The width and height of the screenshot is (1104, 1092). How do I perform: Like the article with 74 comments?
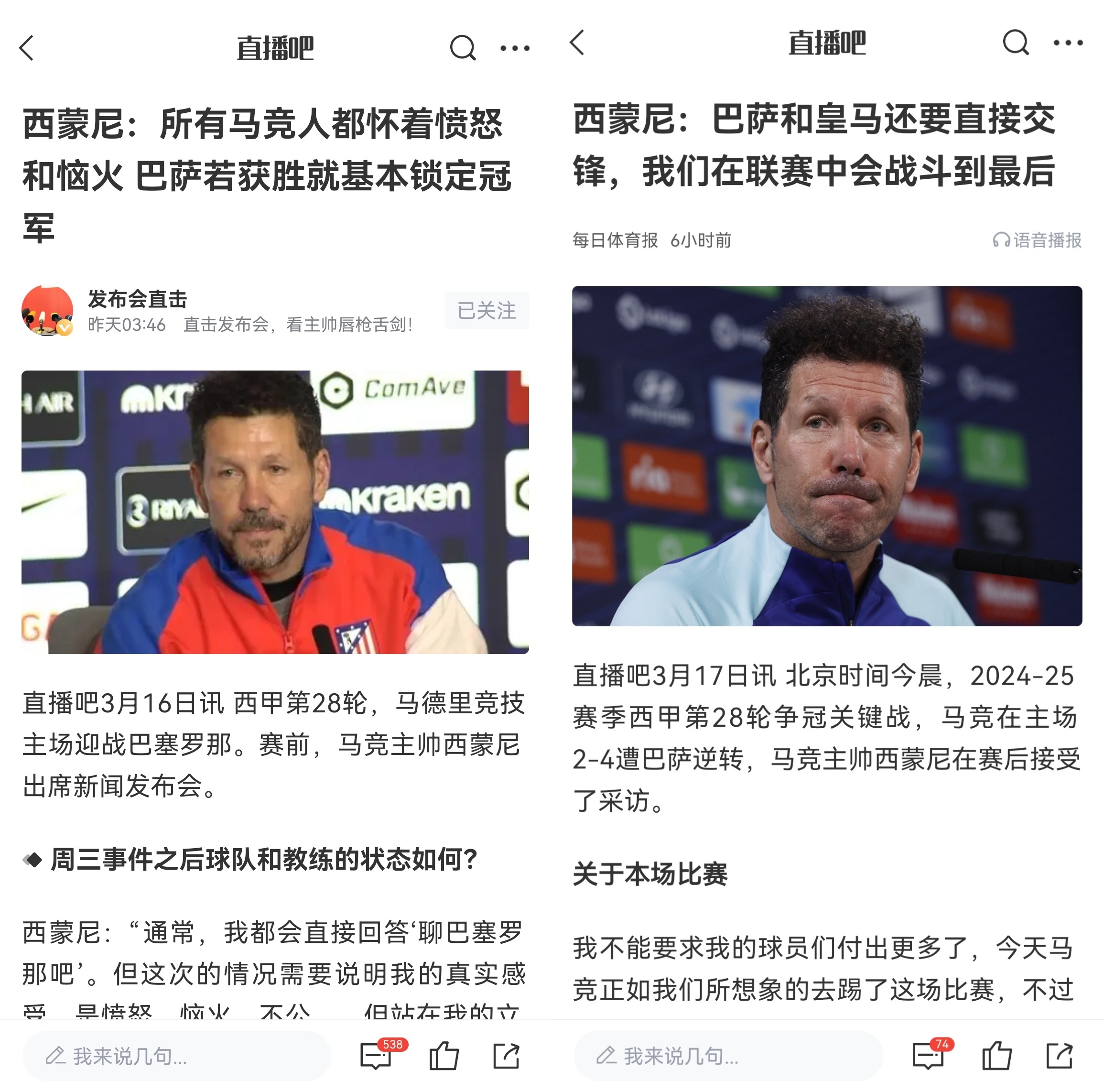click(996, 1055)
